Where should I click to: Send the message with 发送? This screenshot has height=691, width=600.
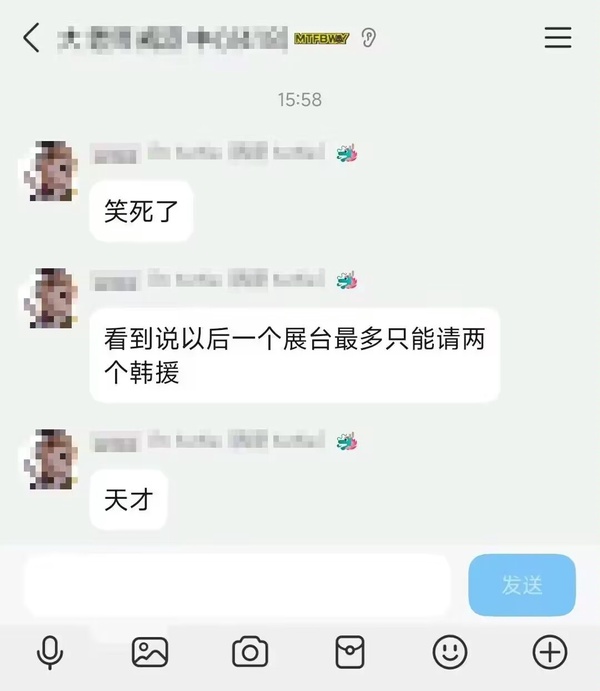522,585
